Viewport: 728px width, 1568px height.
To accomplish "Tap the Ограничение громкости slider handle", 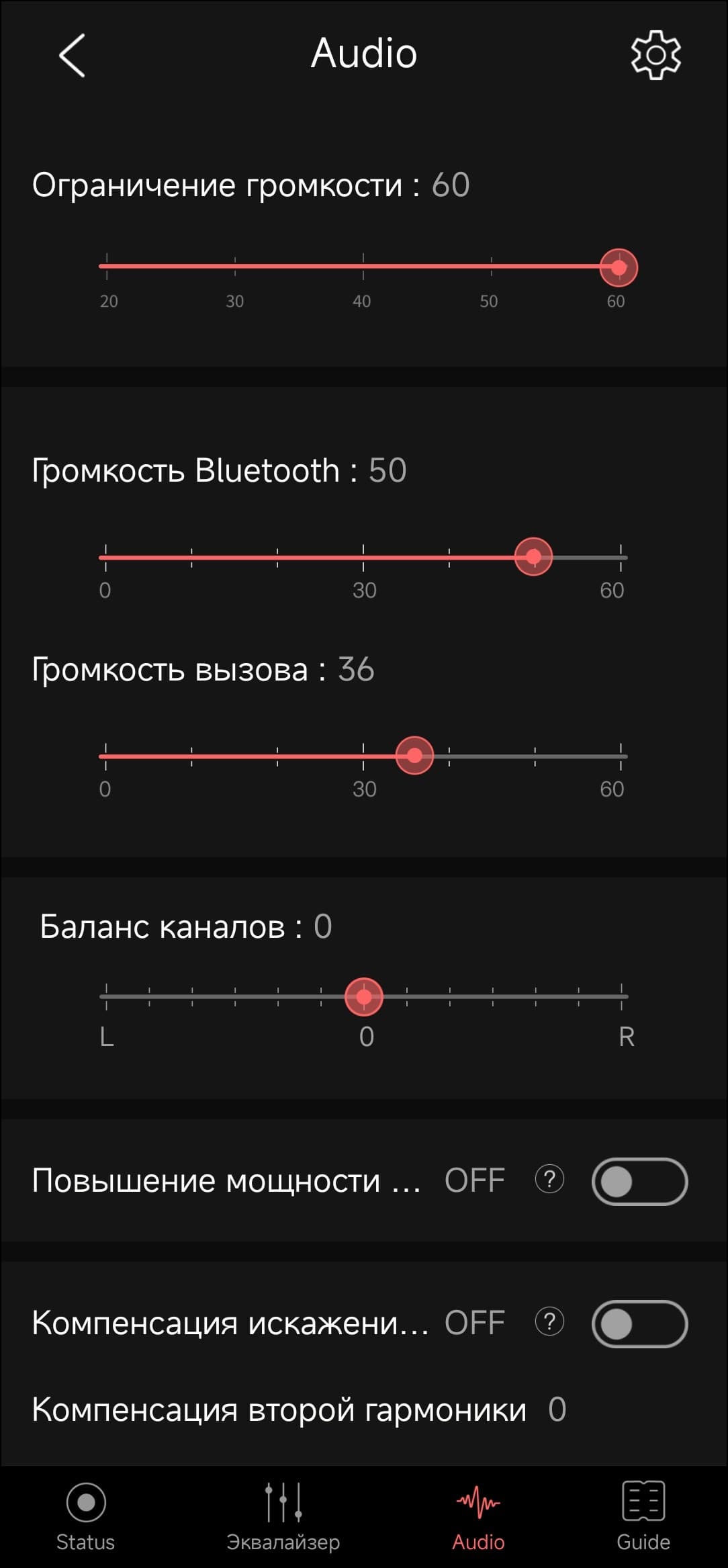I will point(618,267).
